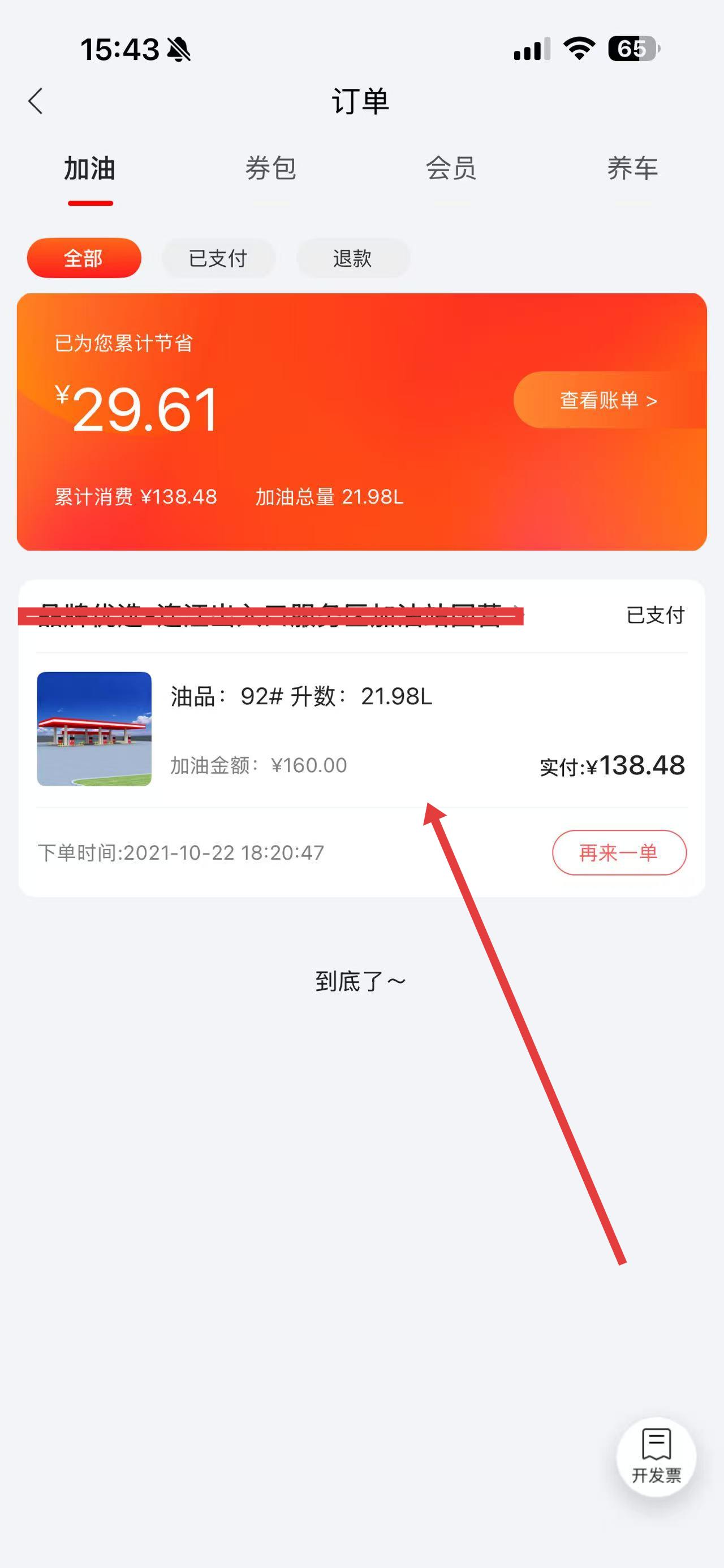Tap 再来一单 to reorder fuel
The image size is (724, 1568).
coord(619,852)
